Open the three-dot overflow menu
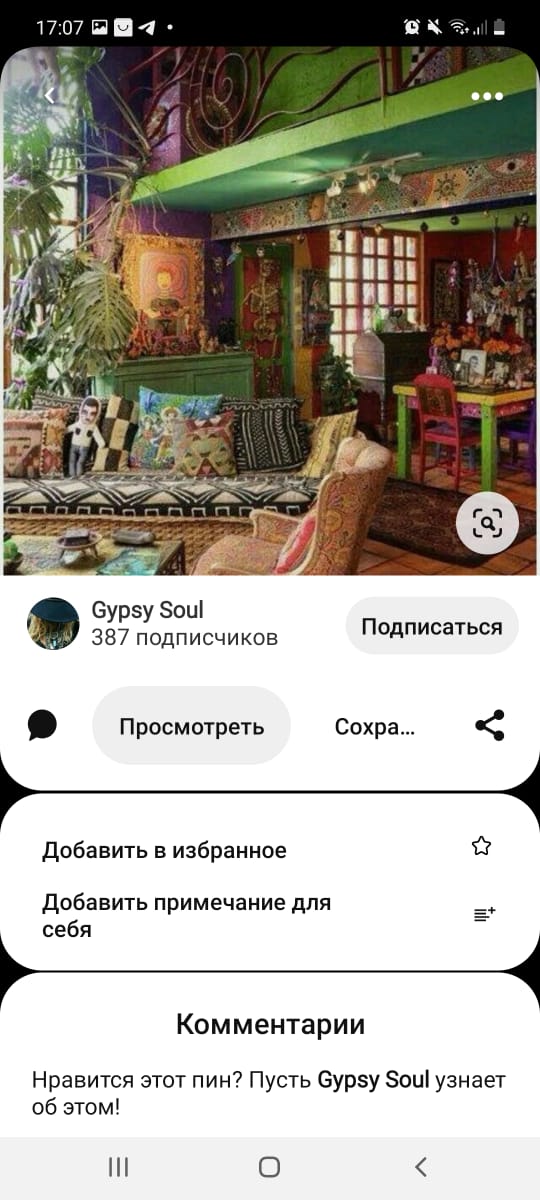540x1200 pixels. tap(487, 96)
